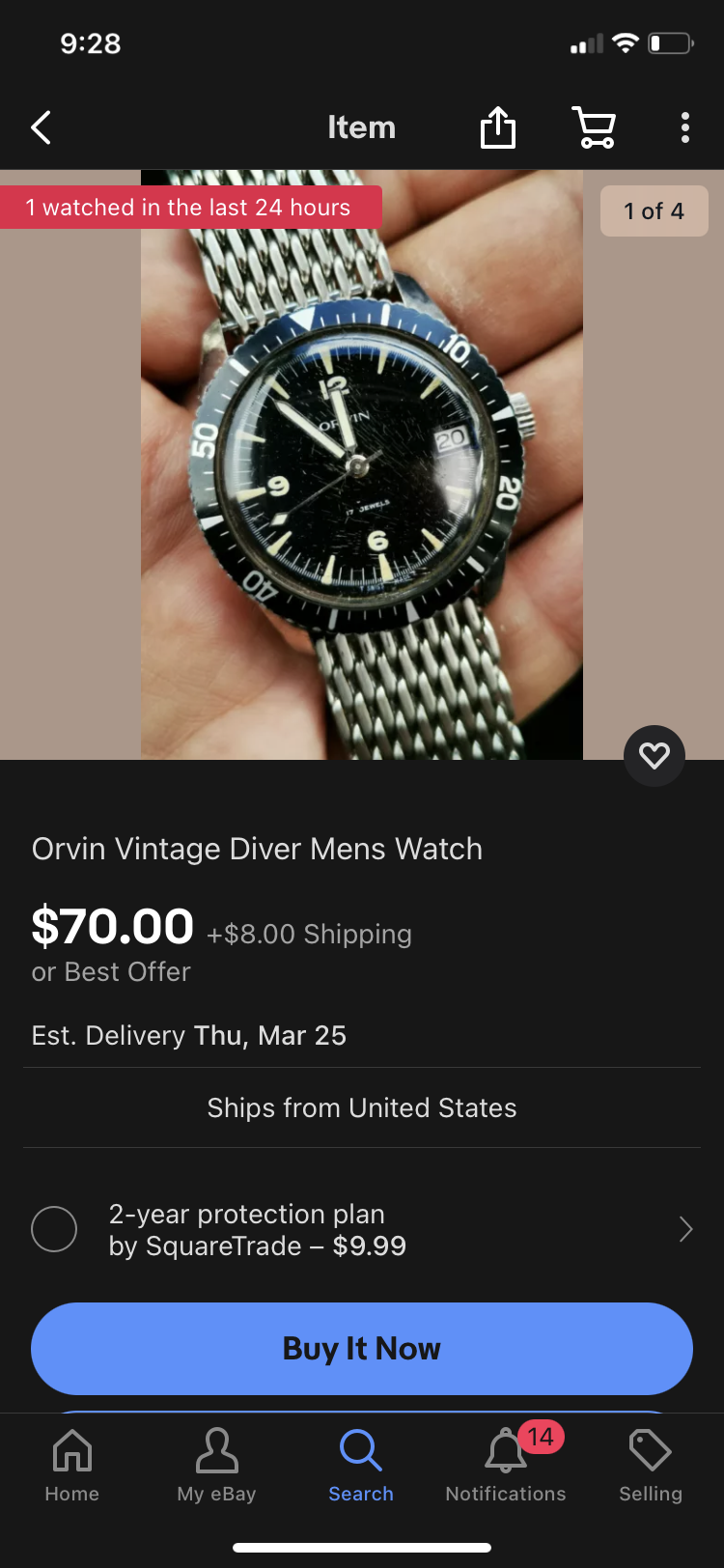Switch to the Home tab

point(72,1466)
